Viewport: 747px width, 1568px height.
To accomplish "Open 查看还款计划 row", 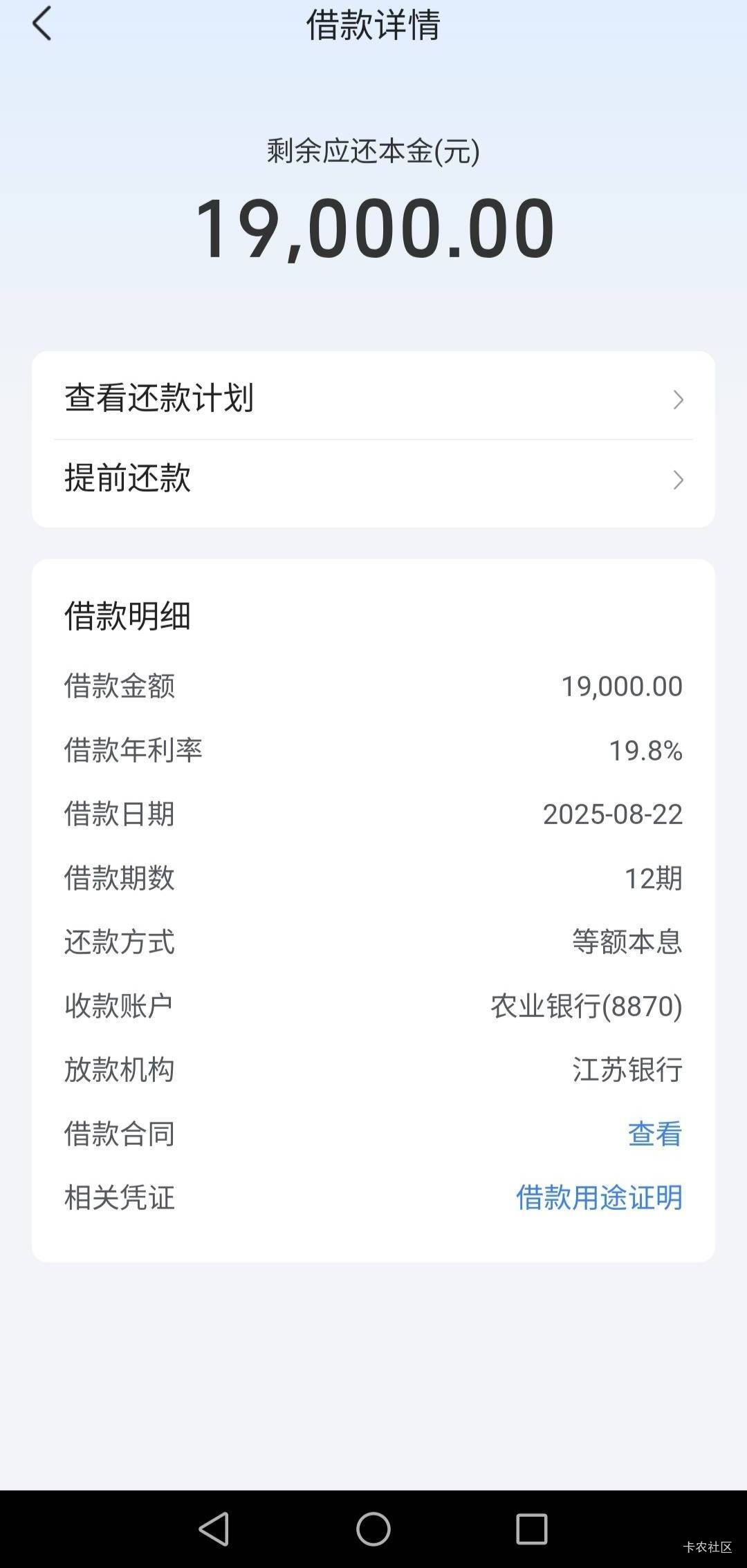I will click(373, 399).
